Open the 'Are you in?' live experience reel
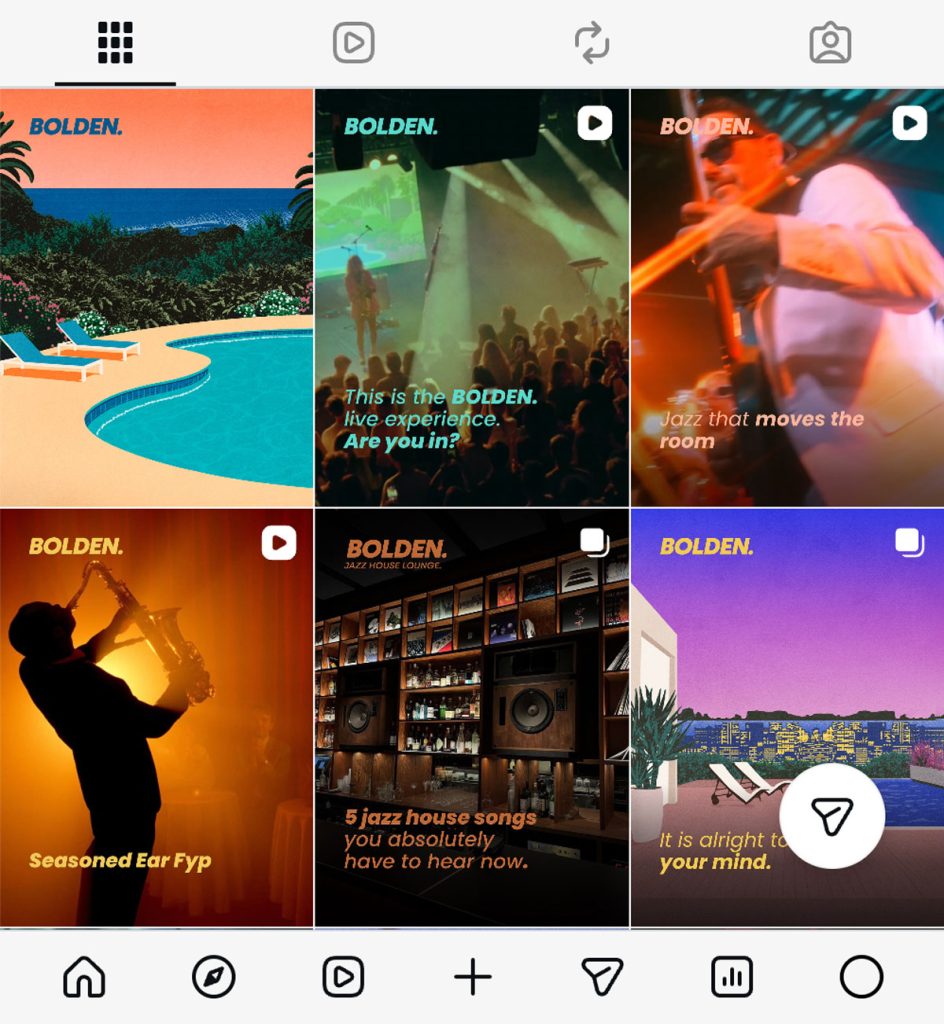Viewport: 944px width, 1024px height. [x=472, y=298]
